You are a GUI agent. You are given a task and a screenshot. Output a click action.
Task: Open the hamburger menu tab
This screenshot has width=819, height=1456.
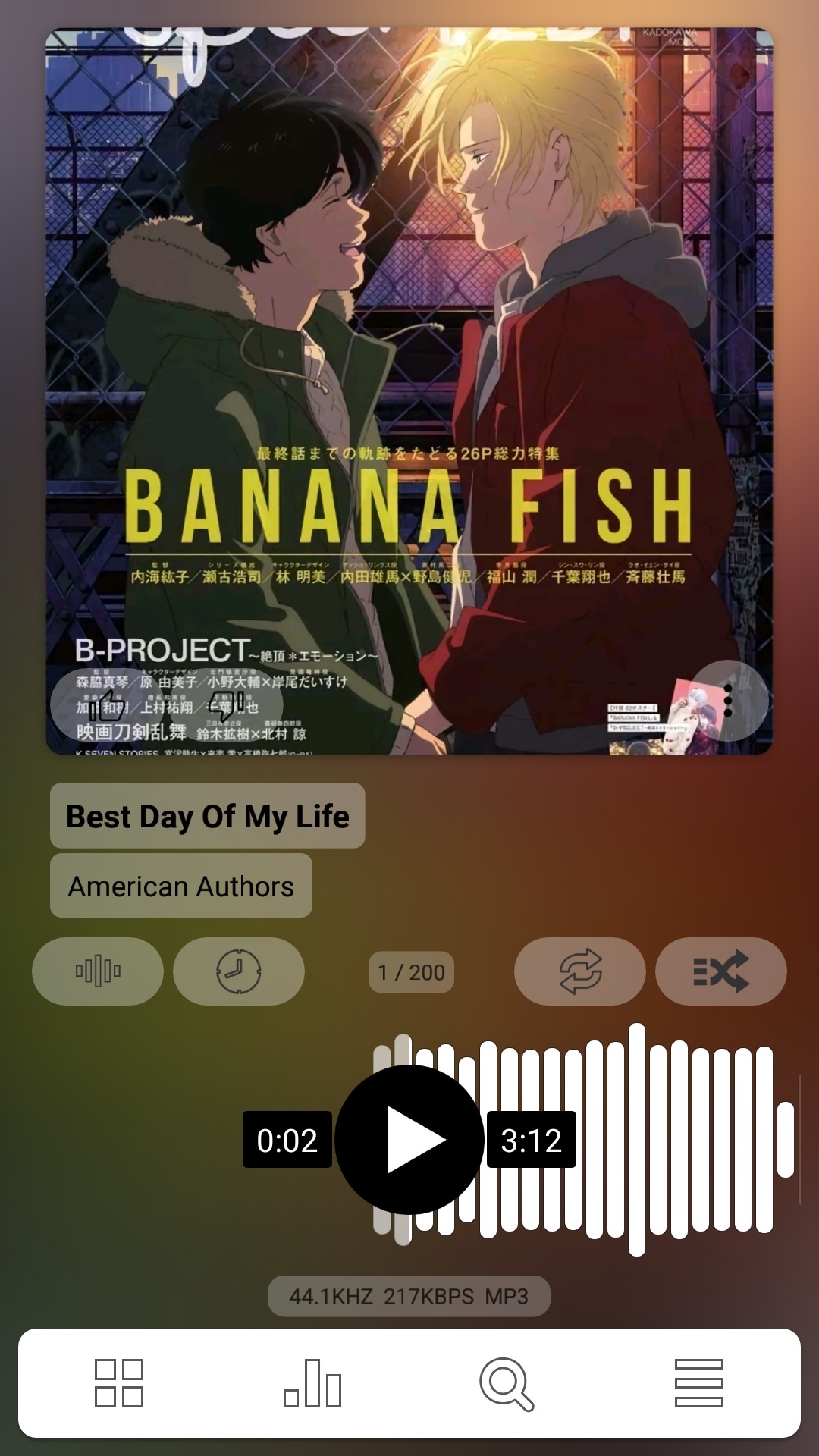(699, 1383)
